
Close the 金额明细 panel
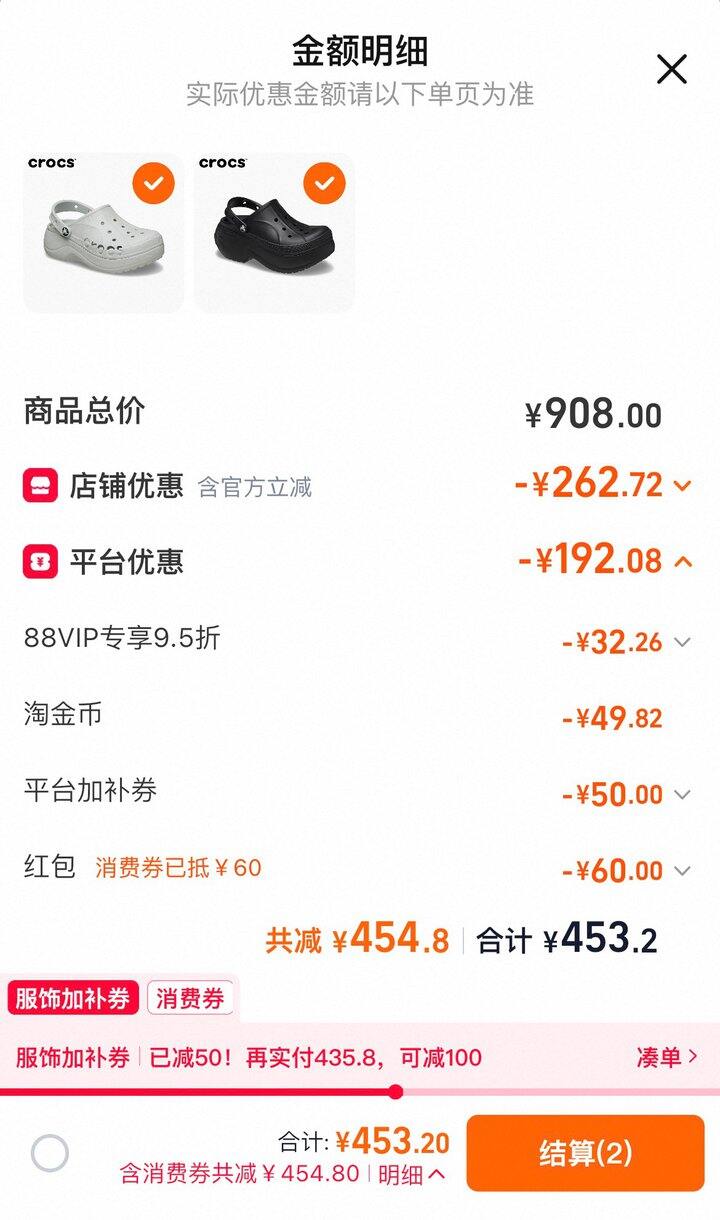coord(671,69)
